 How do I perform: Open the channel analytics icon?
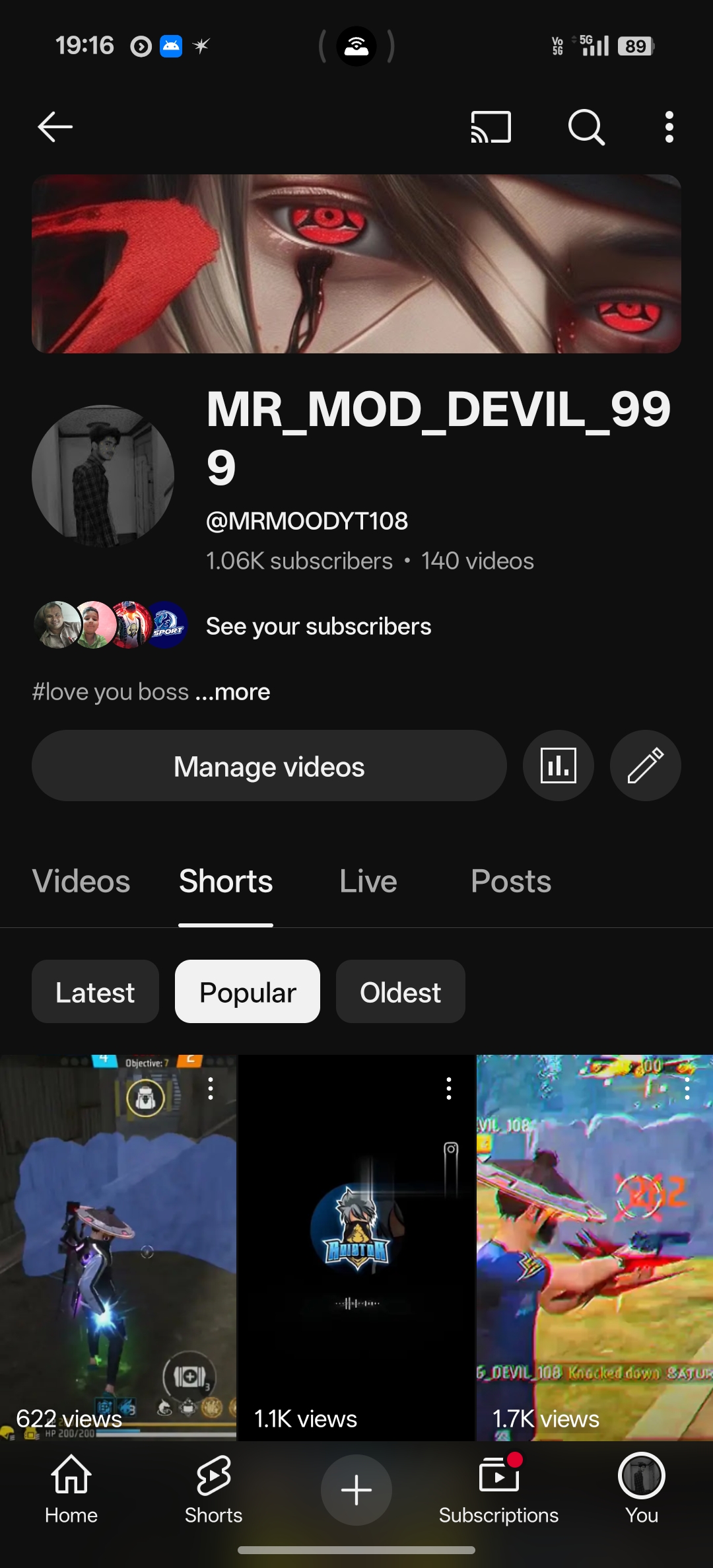click(558, 766)
